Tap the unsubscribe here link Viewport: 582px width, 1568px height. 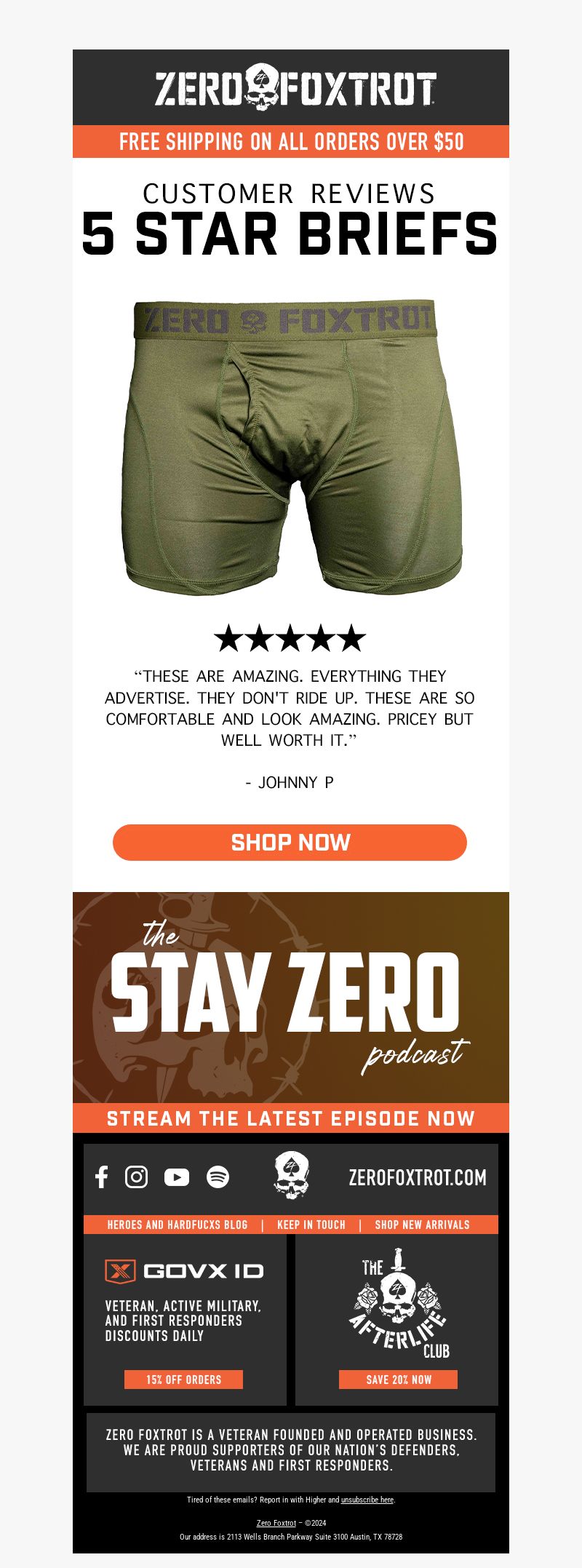point(367,1500)
